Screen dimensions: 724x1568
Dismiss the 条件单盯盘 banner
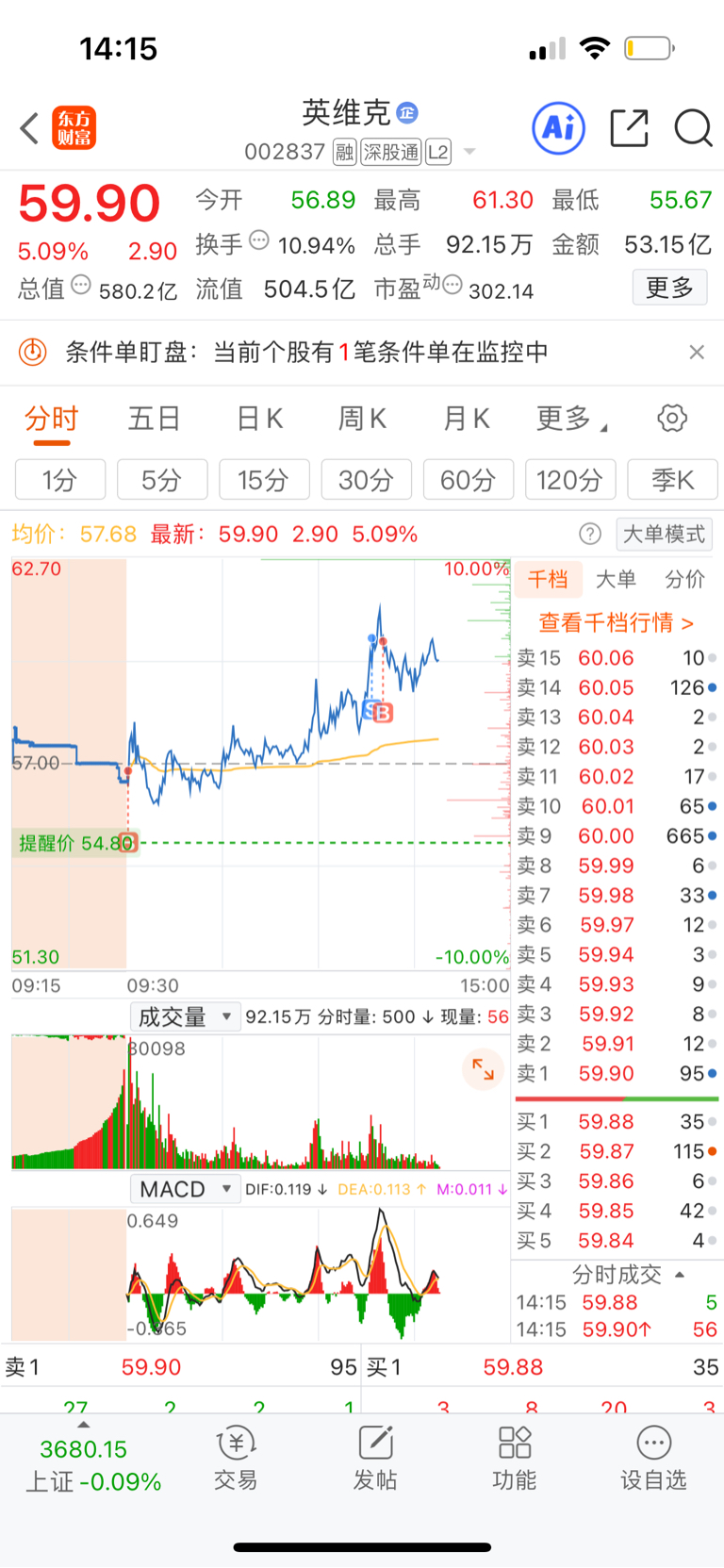coord(697,352)
